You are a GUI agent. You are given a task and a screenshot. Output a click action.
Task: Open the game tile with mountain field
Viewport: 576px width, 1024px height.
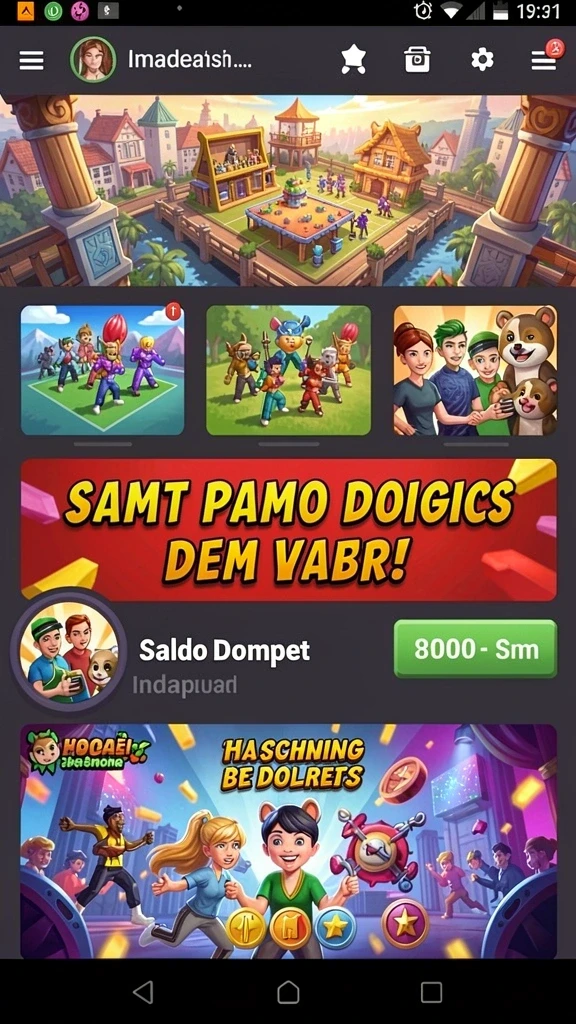[x=103, y=370]
